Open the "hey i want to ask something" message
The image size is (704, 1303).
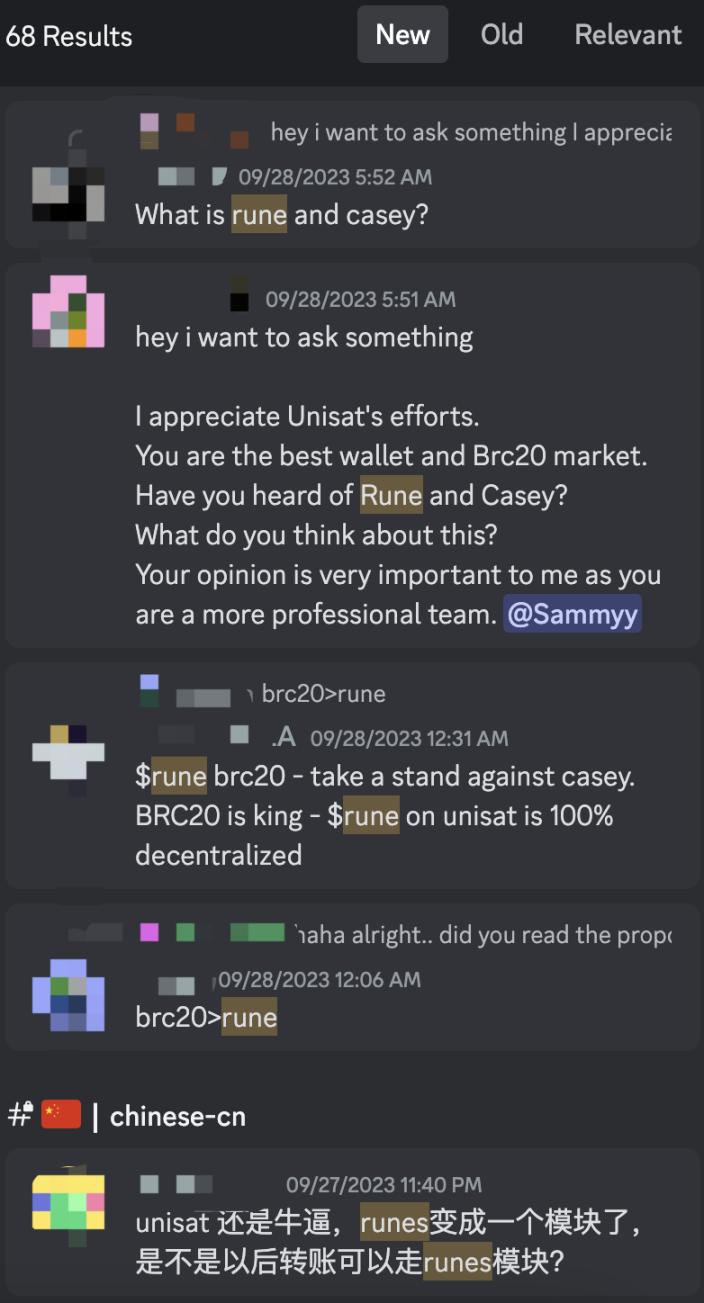[304, 337]
